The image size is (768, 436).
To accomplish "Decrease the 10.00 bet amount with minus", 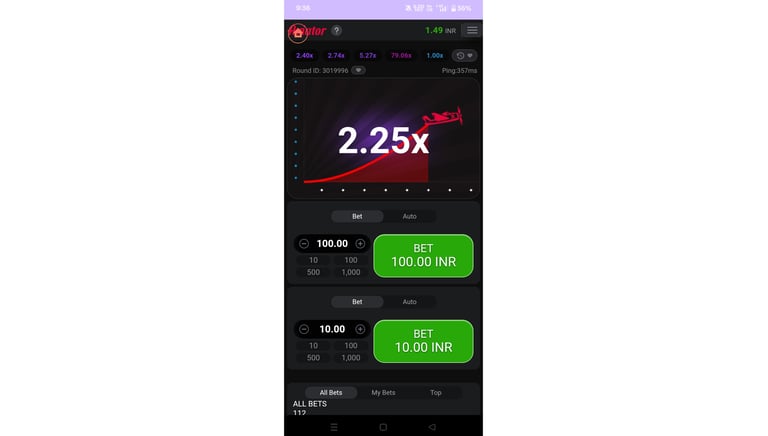I will 304,329.
